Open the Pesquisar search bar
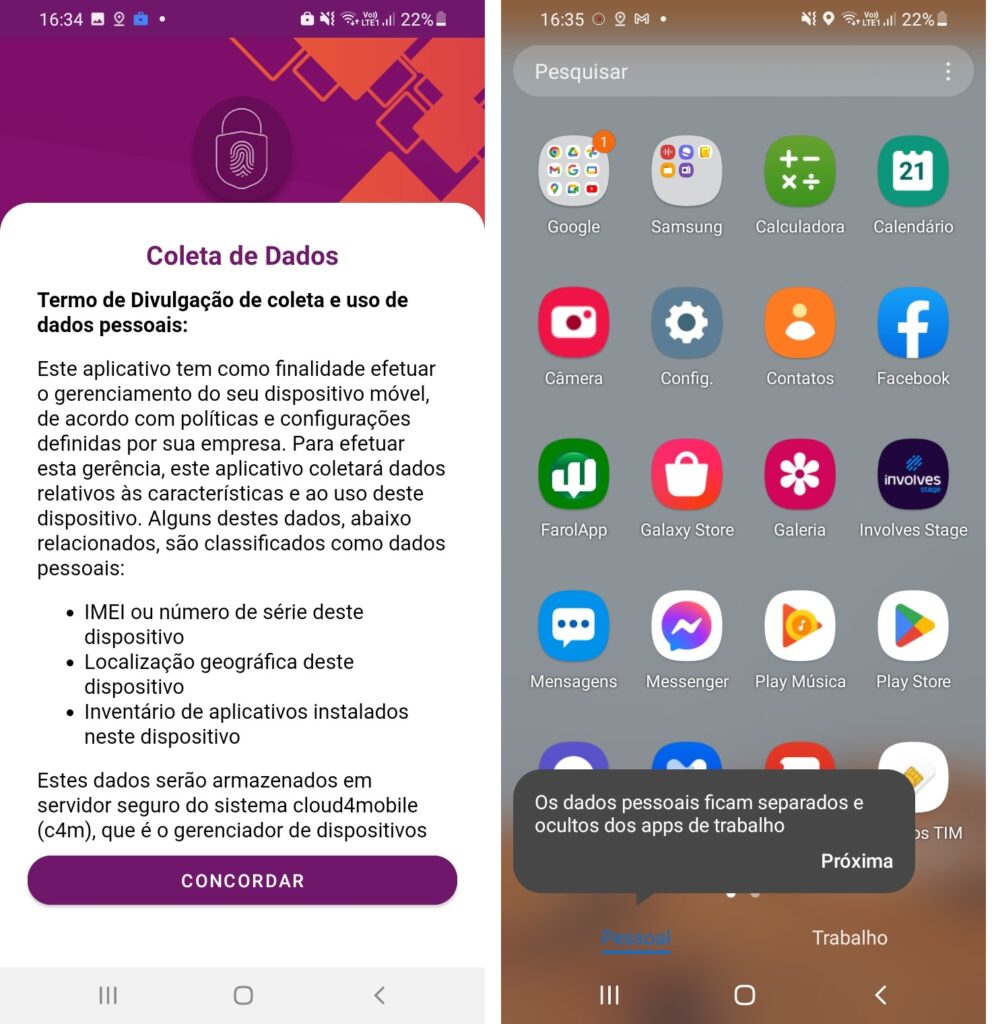 click(x=720, y=72)
